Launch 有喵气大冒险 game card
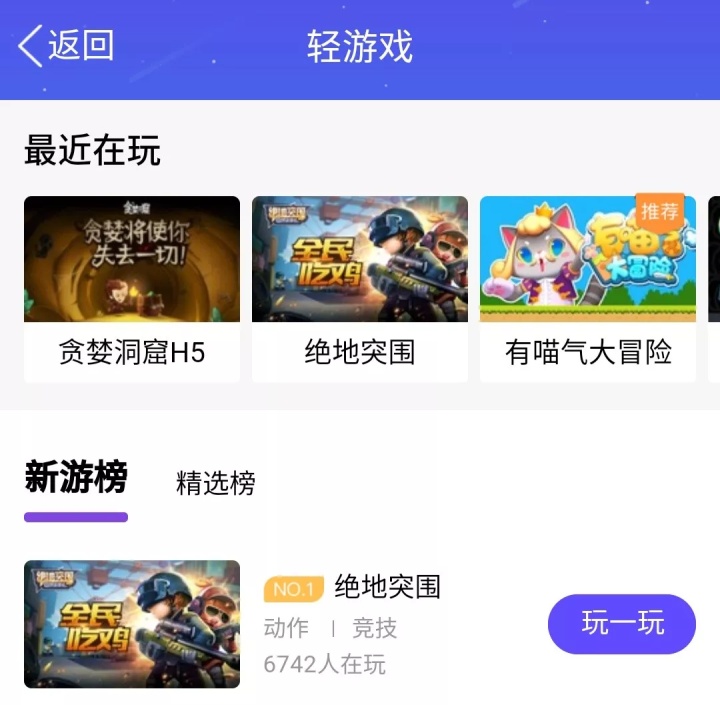This screenshot has height=705, width=720. tap(588, 288)
